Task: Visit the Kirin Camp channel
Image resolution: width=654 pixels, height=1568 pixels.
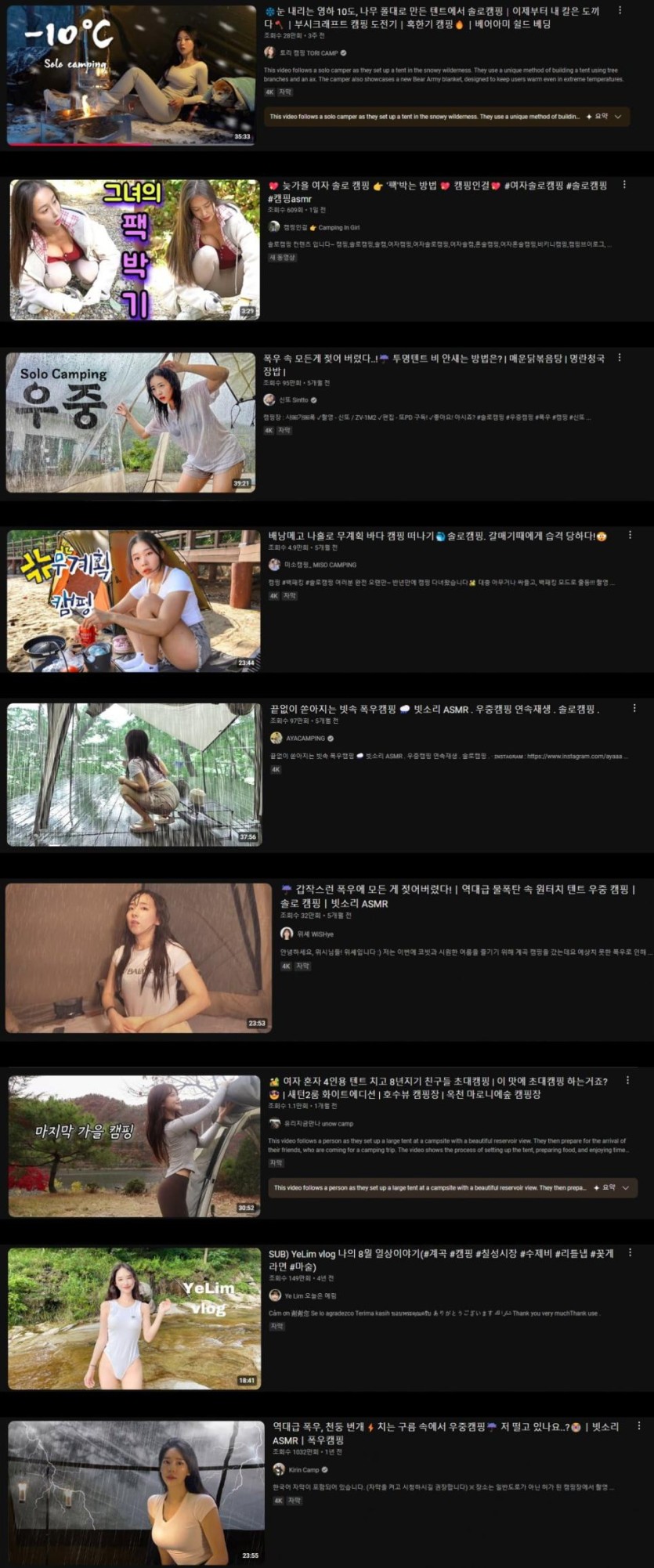Action: tap(304, 1470)
